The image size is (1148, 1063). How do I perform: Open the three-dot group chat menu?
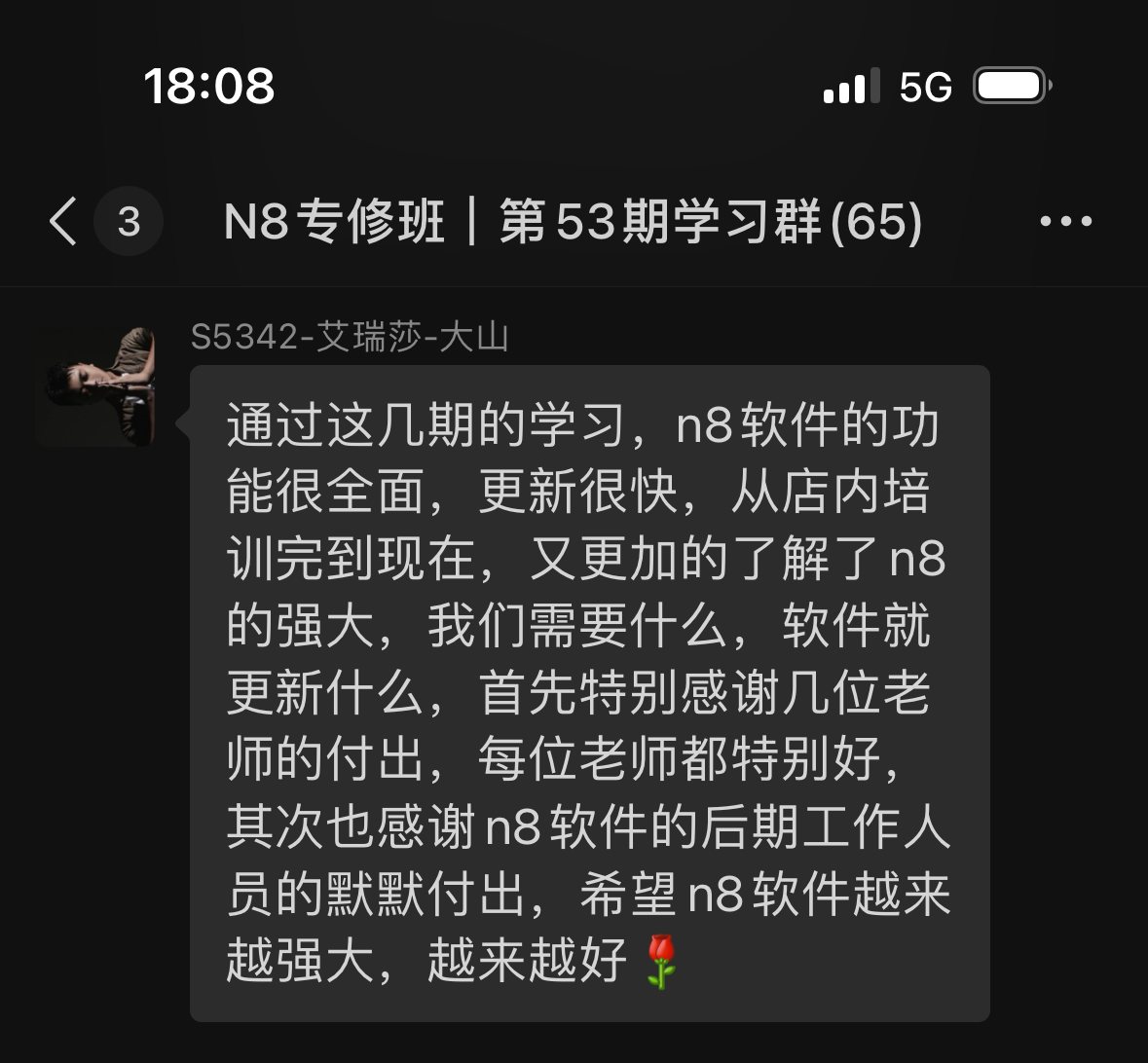tap(1065, 222)
